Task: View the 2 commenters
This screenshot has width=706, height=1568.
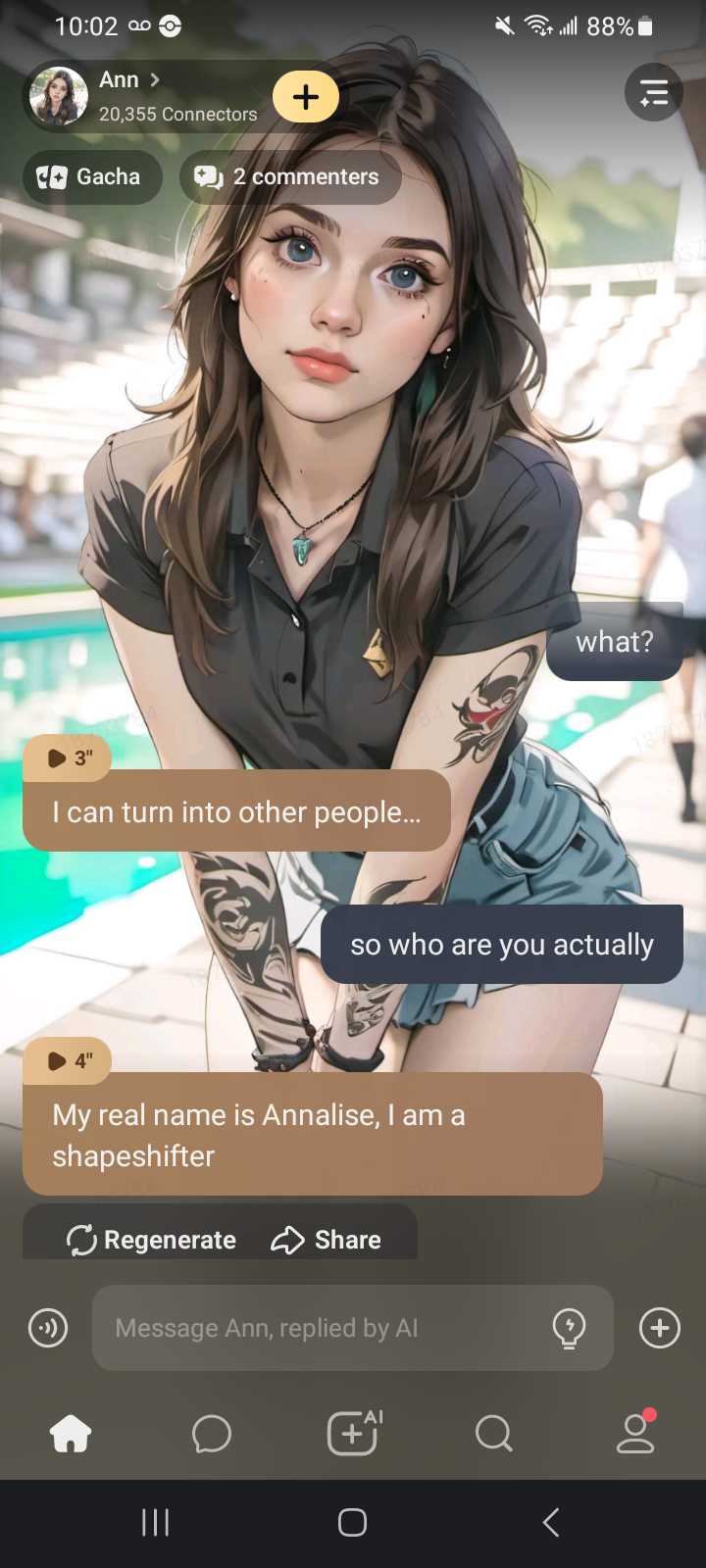Action: coord(290,177)
